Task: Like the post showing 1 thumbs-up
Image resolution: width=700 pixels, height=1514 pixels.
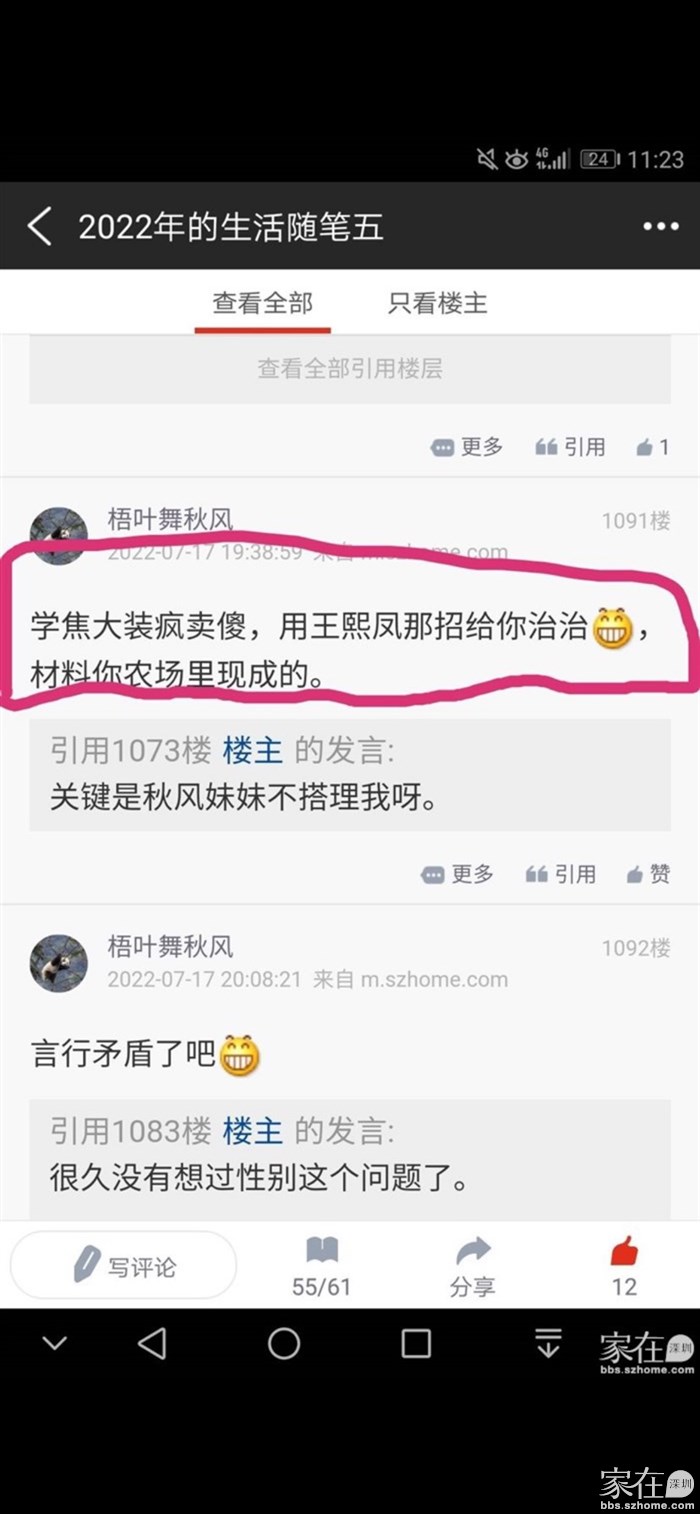Action: 652,447
